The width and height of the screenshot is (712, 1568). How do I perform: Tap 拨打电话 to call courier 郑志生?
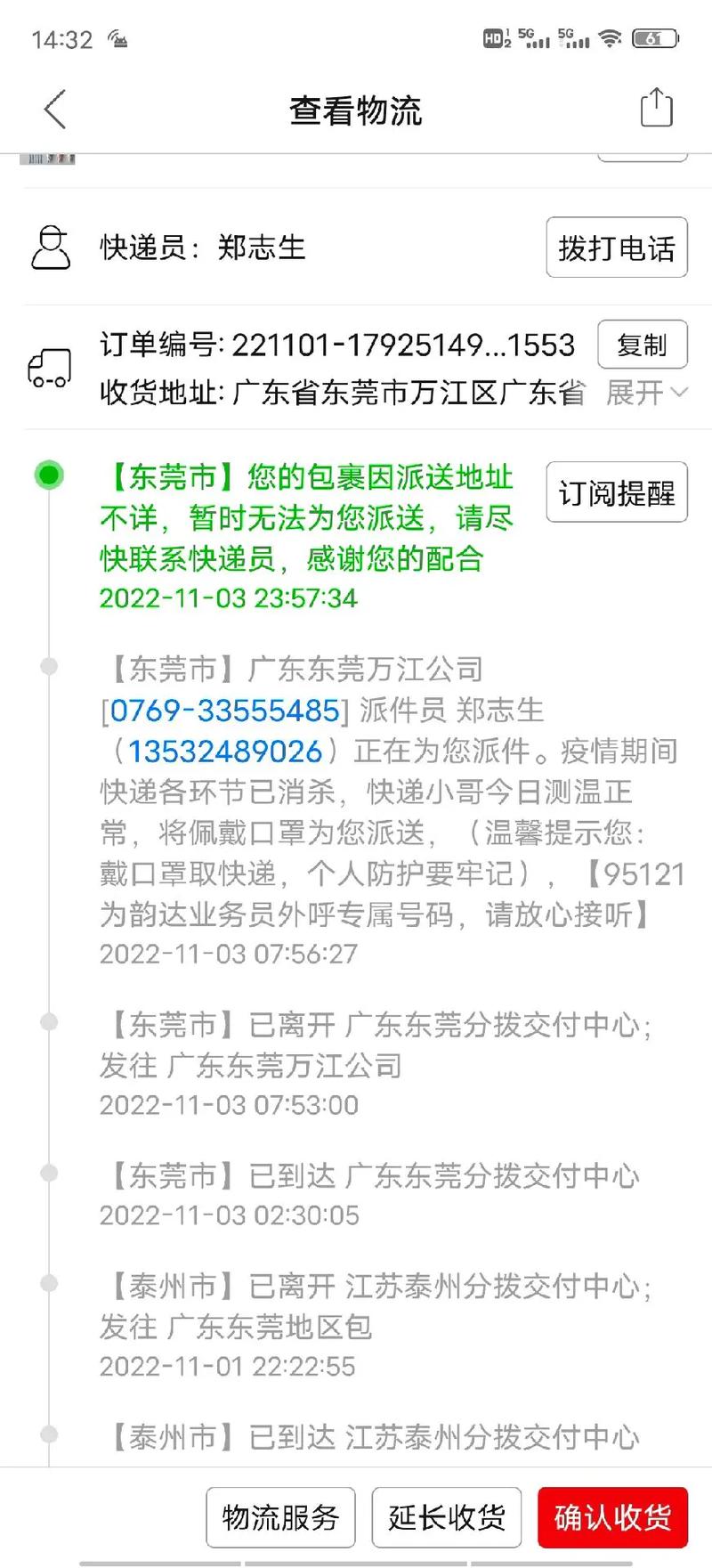[616, 248]
